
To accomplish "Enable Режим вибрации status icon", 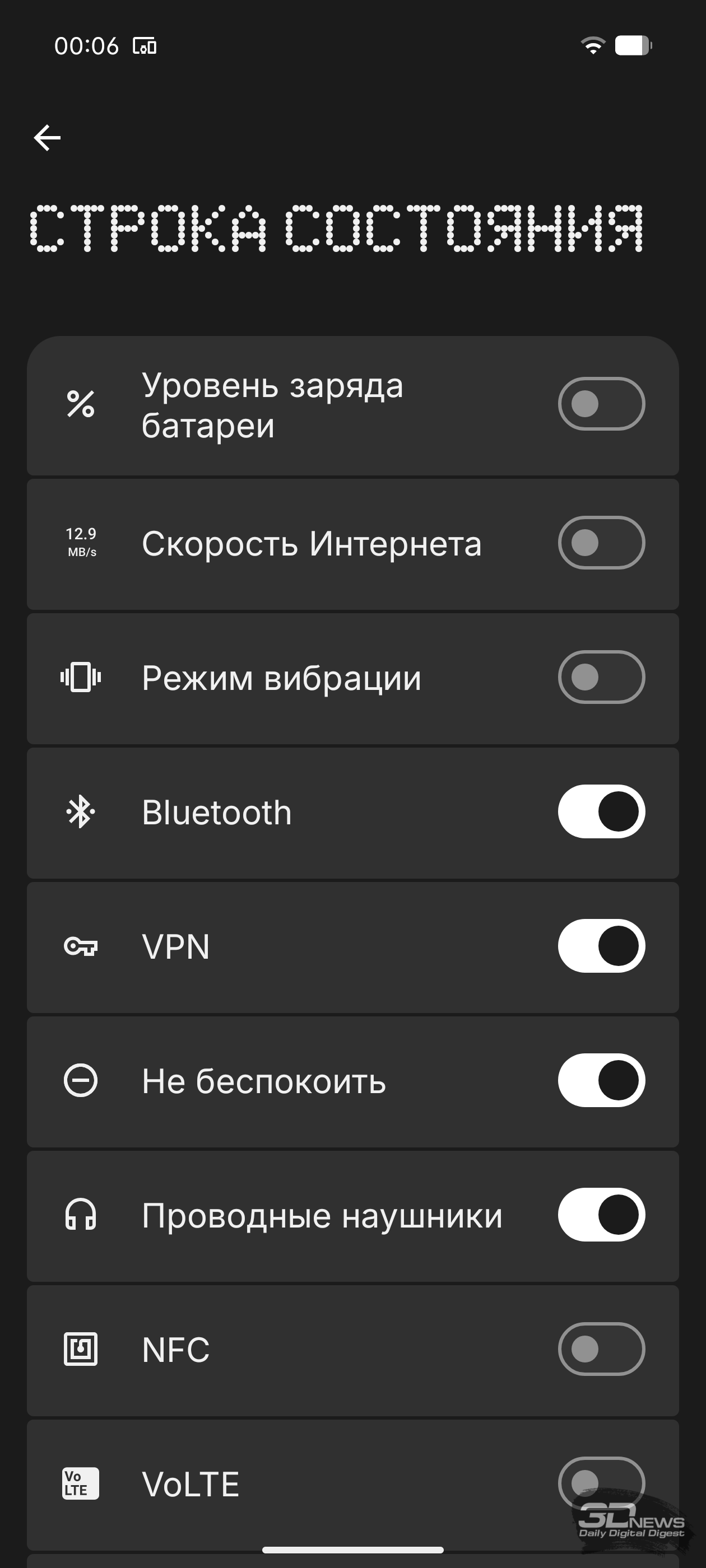I will tap(601, 677).
